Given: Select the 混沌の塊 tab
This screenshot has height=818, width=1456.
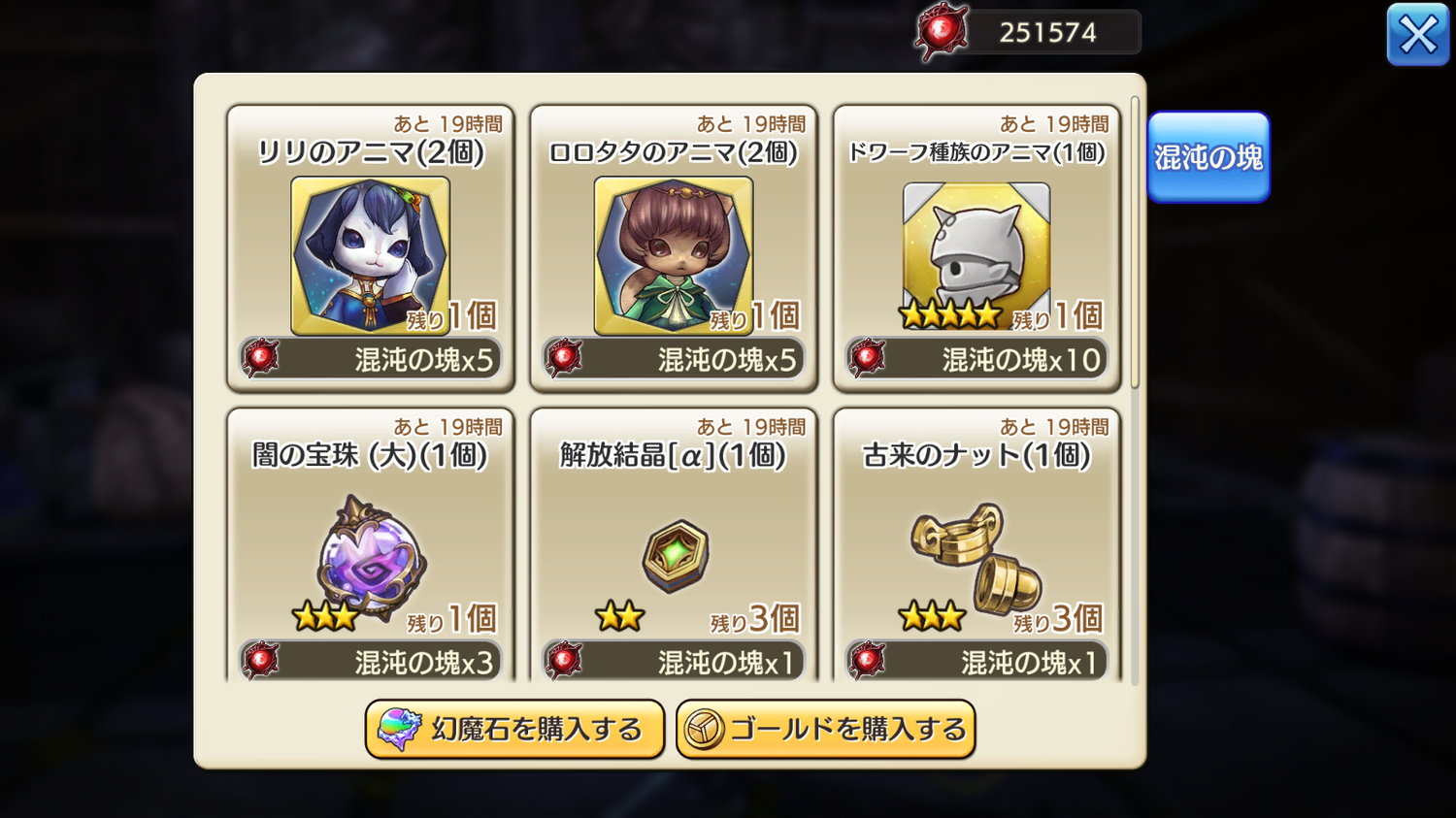Looking at the screenshot, I should (x=1208, y=157).
